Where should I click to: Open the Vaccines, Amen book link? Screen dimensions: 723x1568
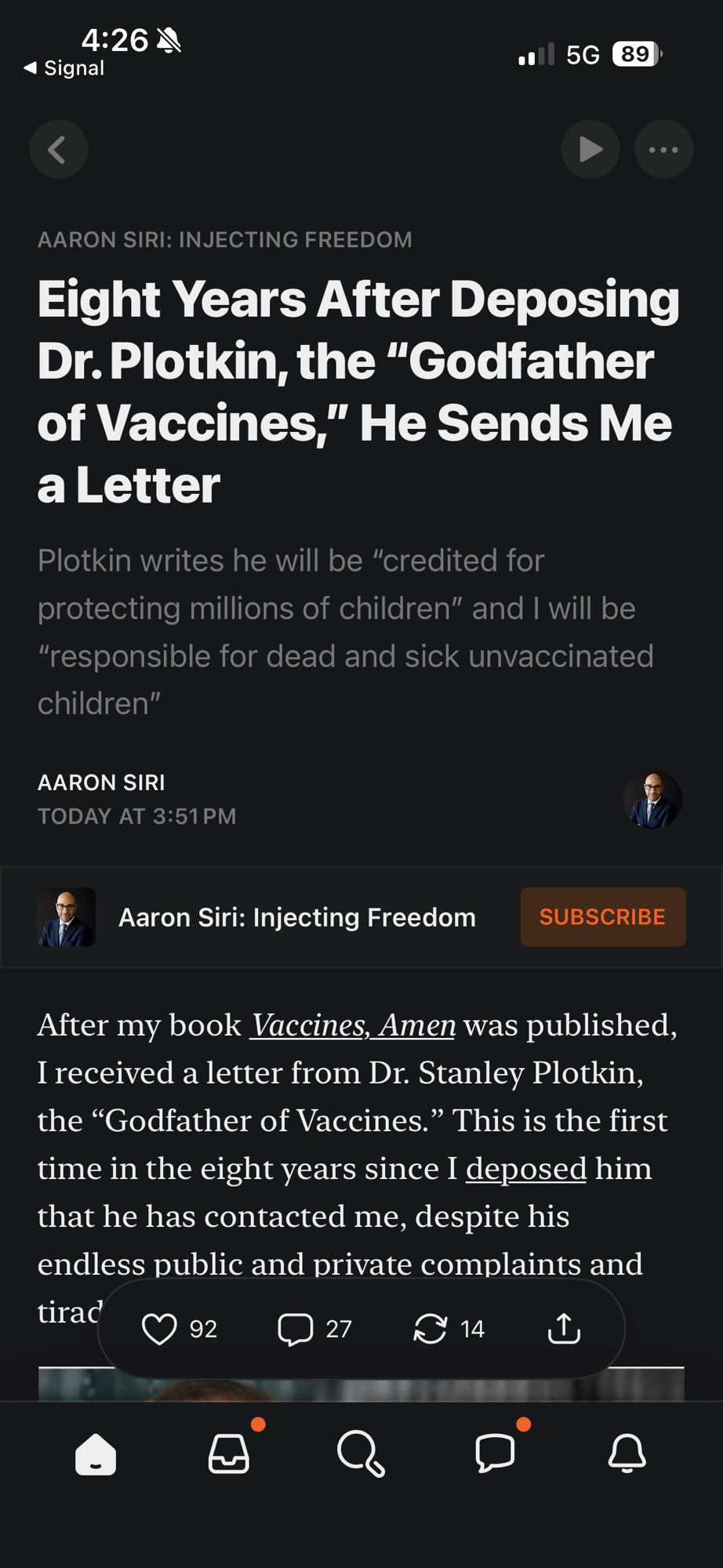353,1025
